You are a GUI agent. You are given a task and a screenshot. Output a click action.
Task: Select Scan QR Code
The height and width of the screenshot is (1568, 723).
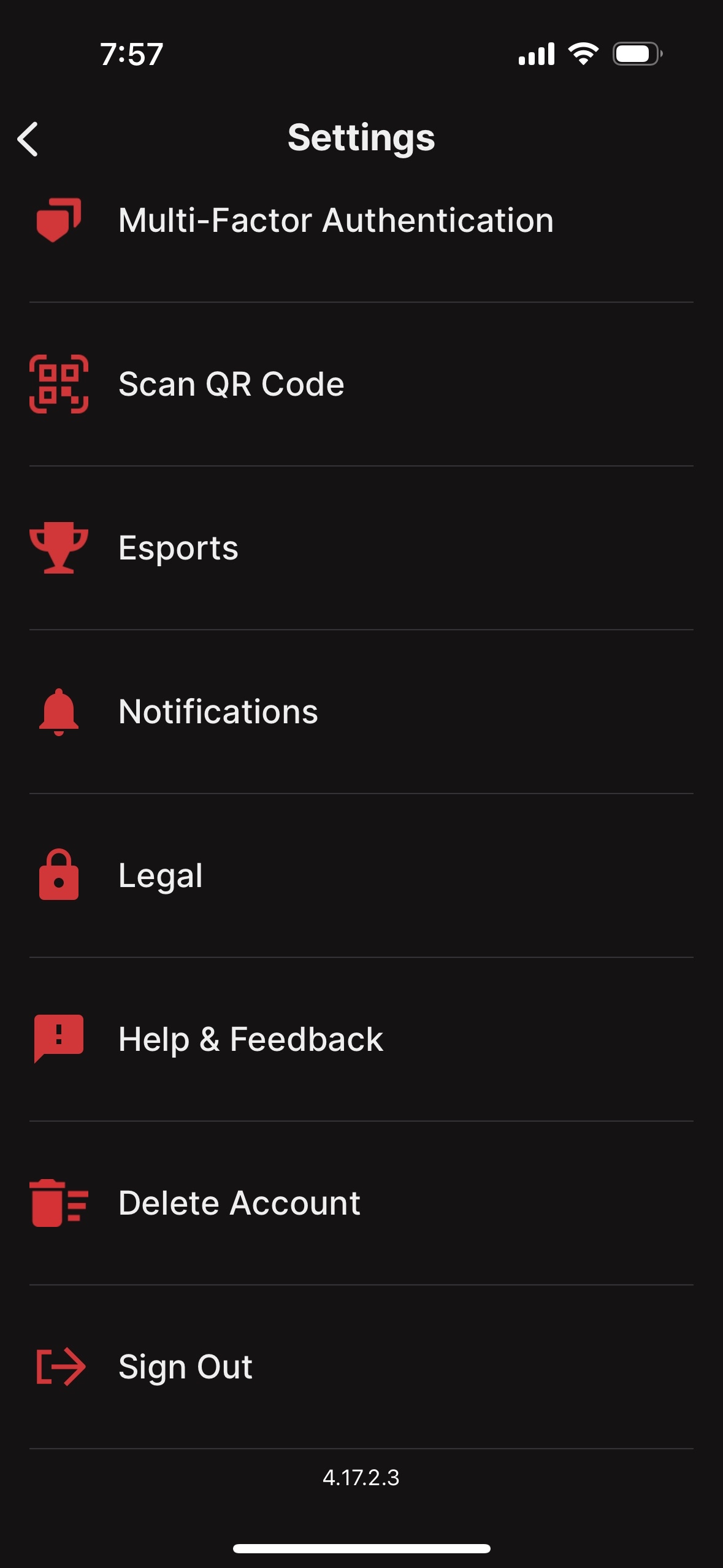click(x=231, y=385)
